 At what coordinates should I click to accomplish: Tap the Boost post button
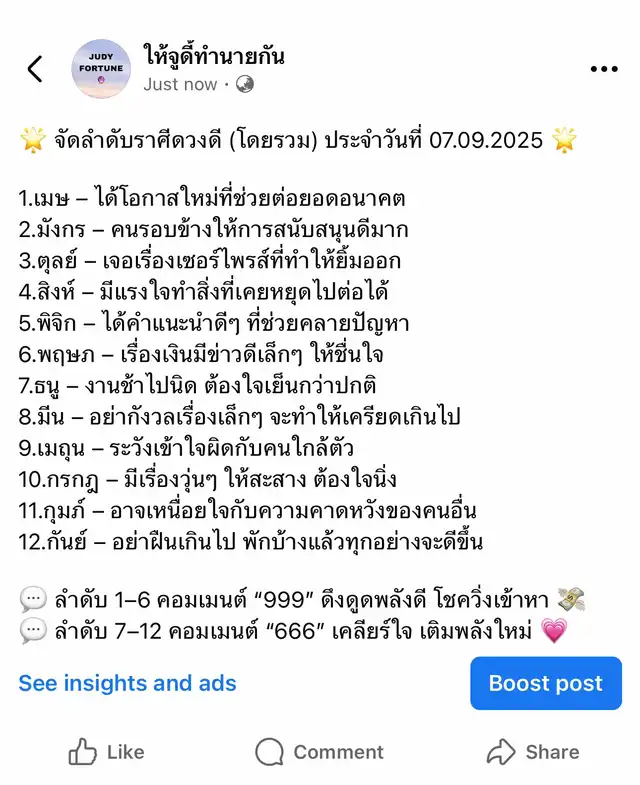(x=545, y=684)
